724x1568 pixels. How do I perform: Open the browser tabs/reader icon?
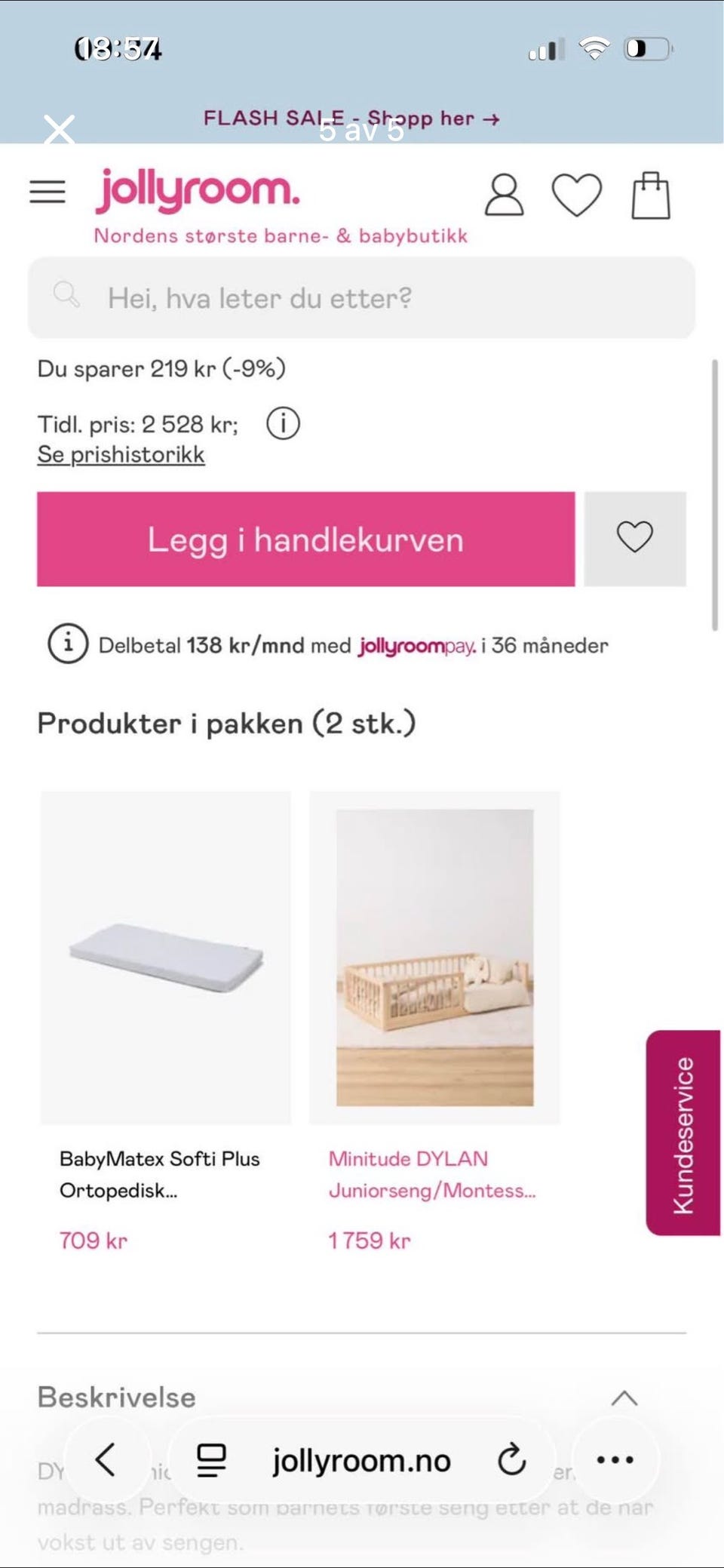click(x=211, y=1460)
